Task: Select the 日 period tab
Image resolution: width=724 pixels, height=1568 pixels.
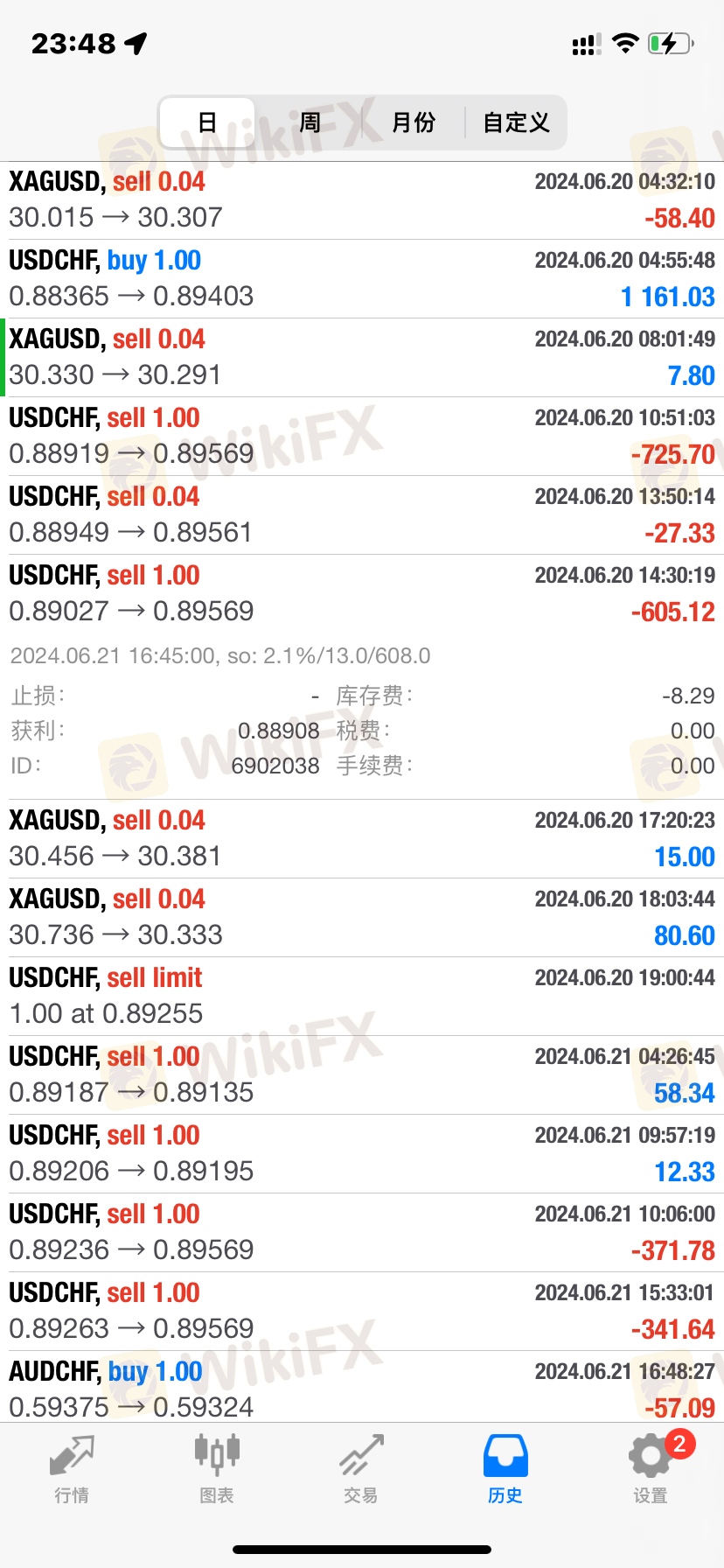Action: click(207, 122)
